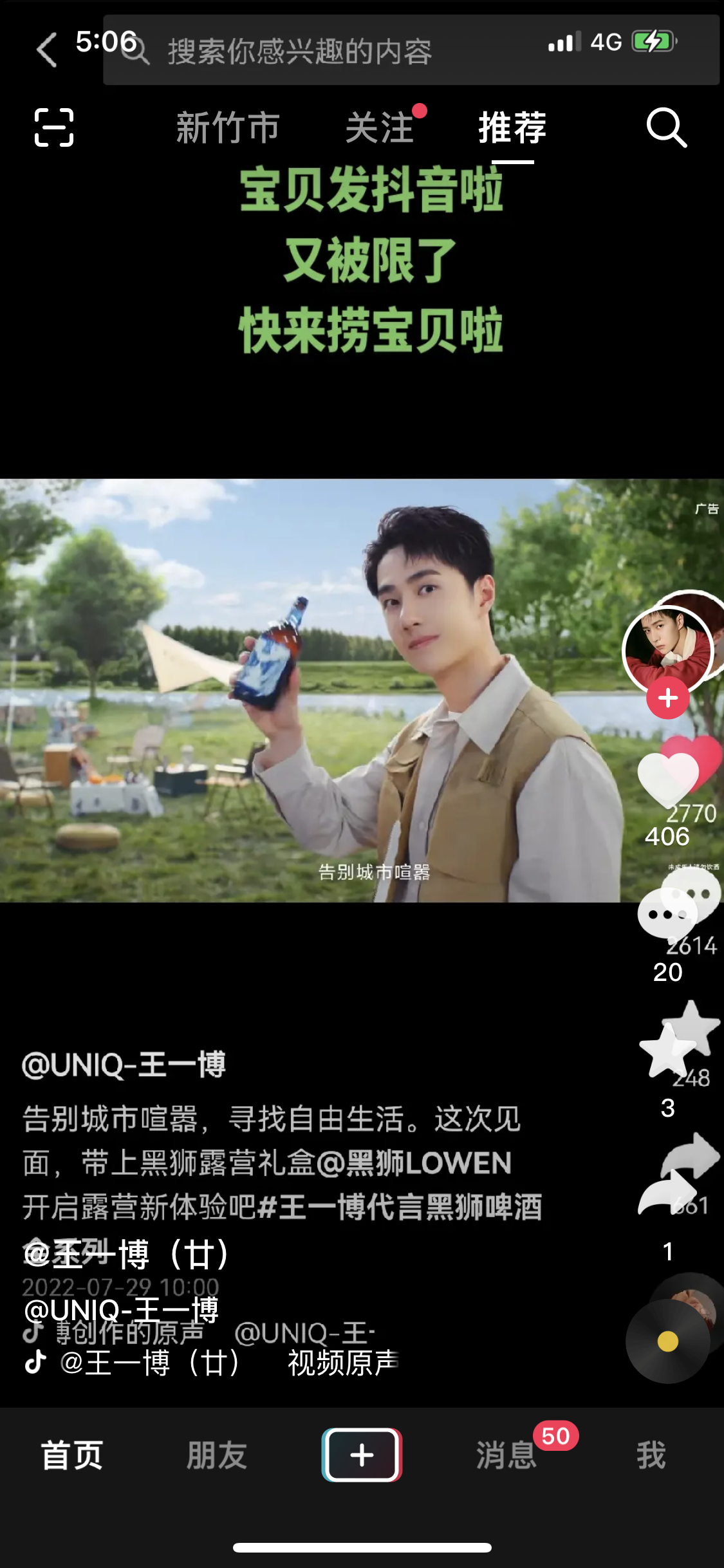Switch to the 朋友 tab
Image resolution: width=724 pixels, height=1568 pixels.
[217, 1455]
